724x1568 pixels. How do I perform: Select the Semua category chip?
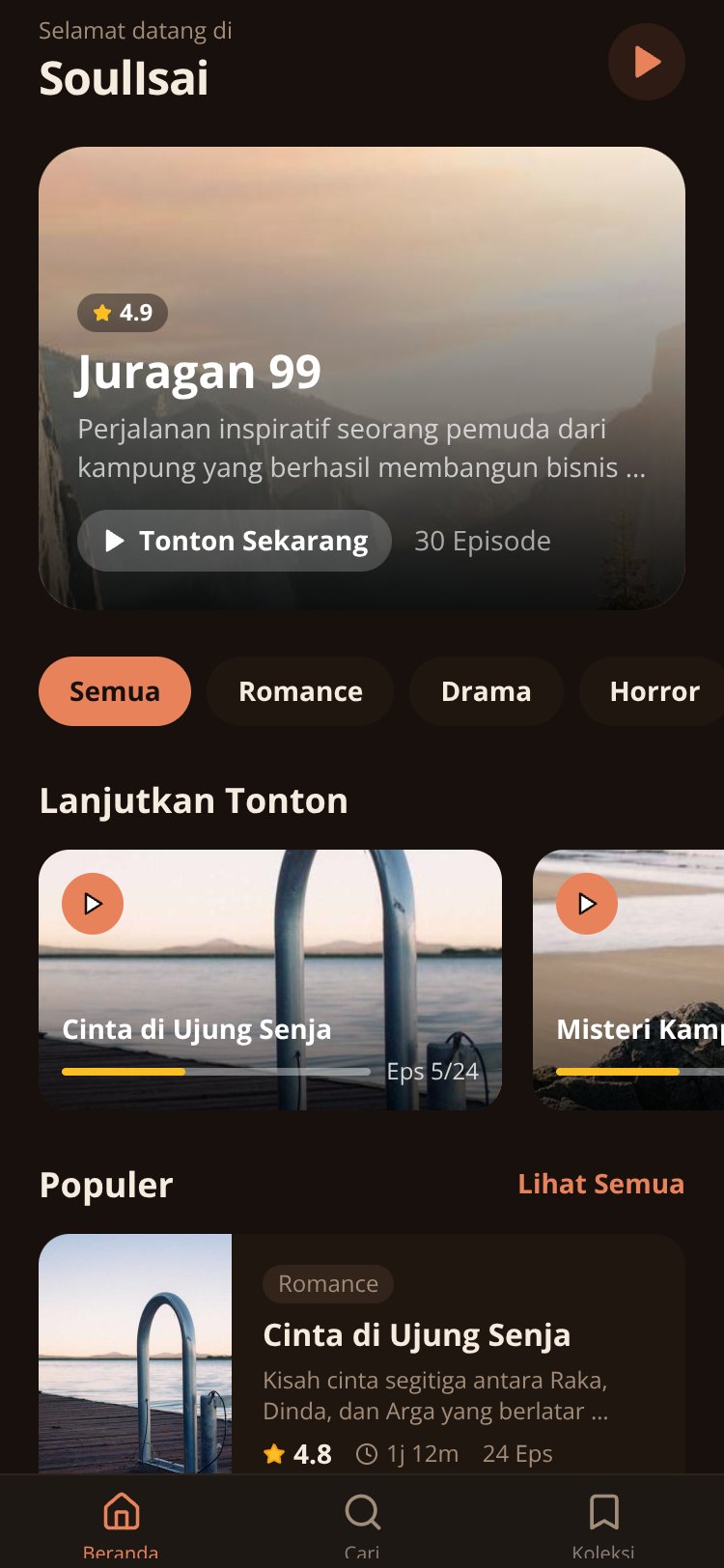tap(115, 691)
